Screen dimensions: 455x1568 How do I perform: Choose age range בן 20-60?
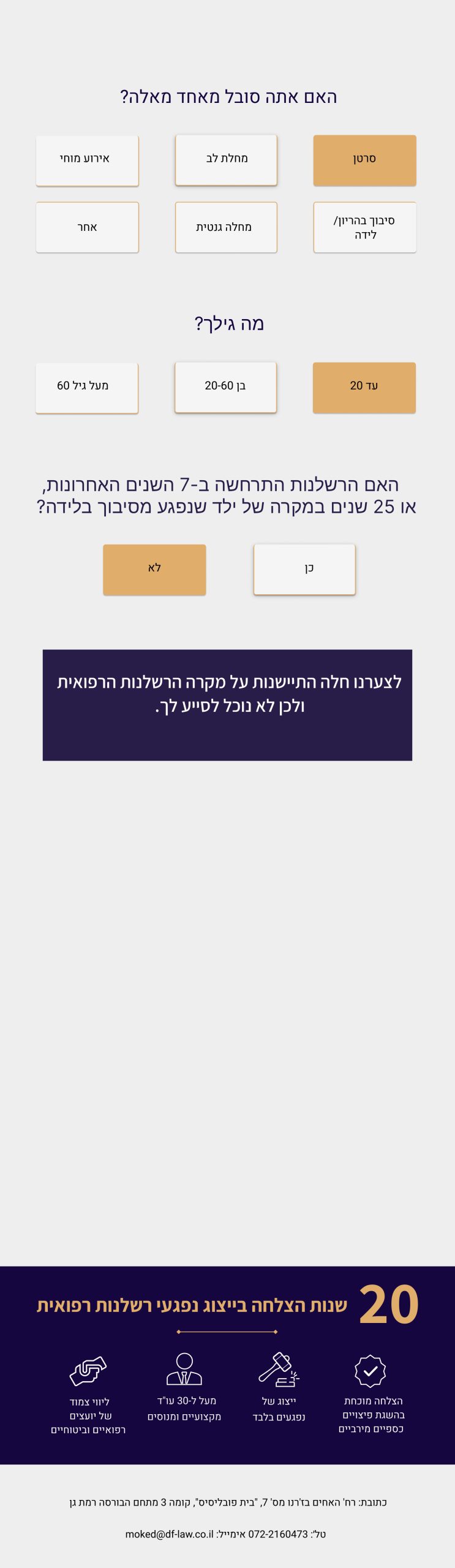click(x=225, y=387)
